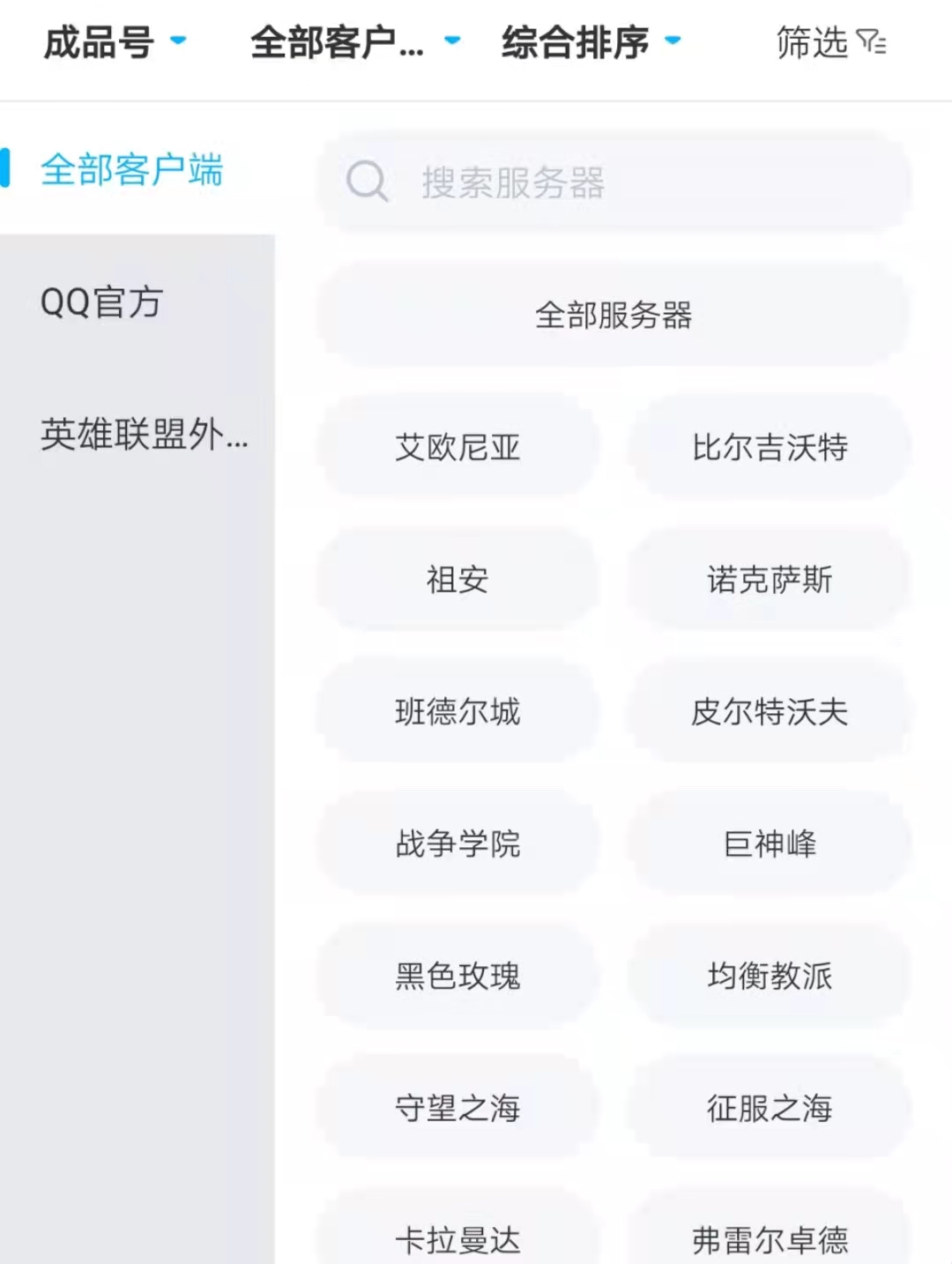
Task: Choose the 皮尔特沃夫 server
Action: (x=770, y=711)
